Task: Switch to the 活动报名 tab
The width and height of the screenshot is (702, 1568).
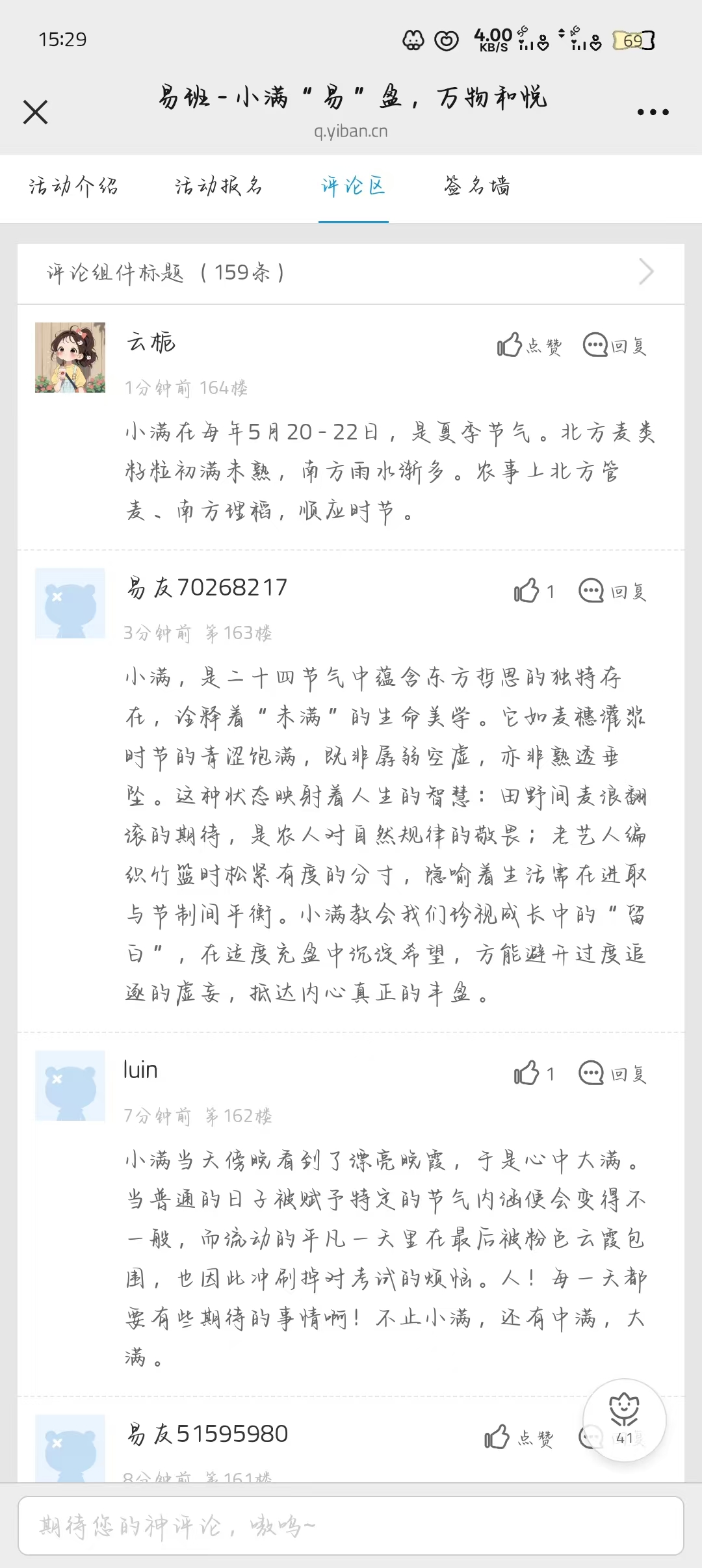Action: click(218, 187)
